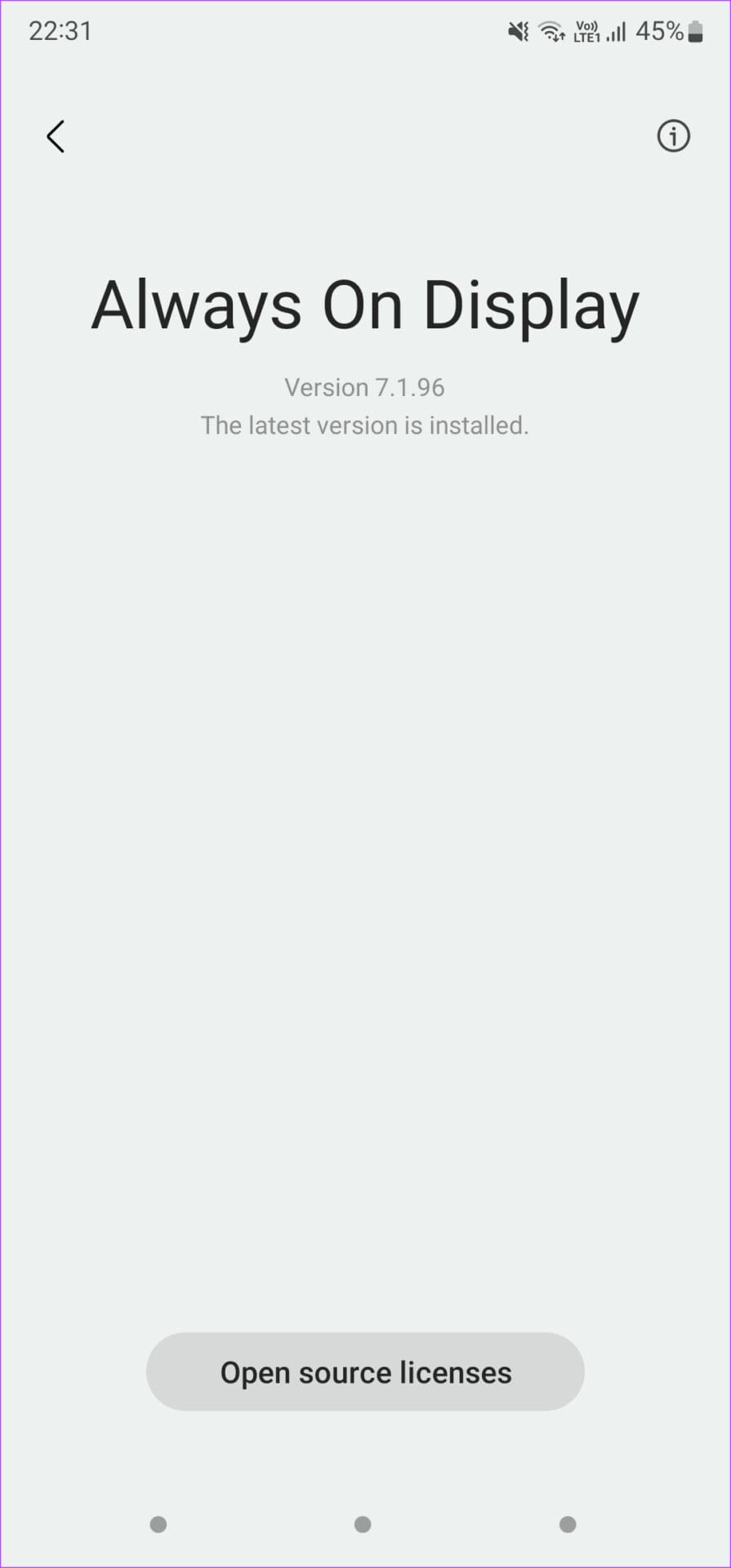Open the app info icon
The height and width of the screenshot is (1568, 731).
click(673, 136)
